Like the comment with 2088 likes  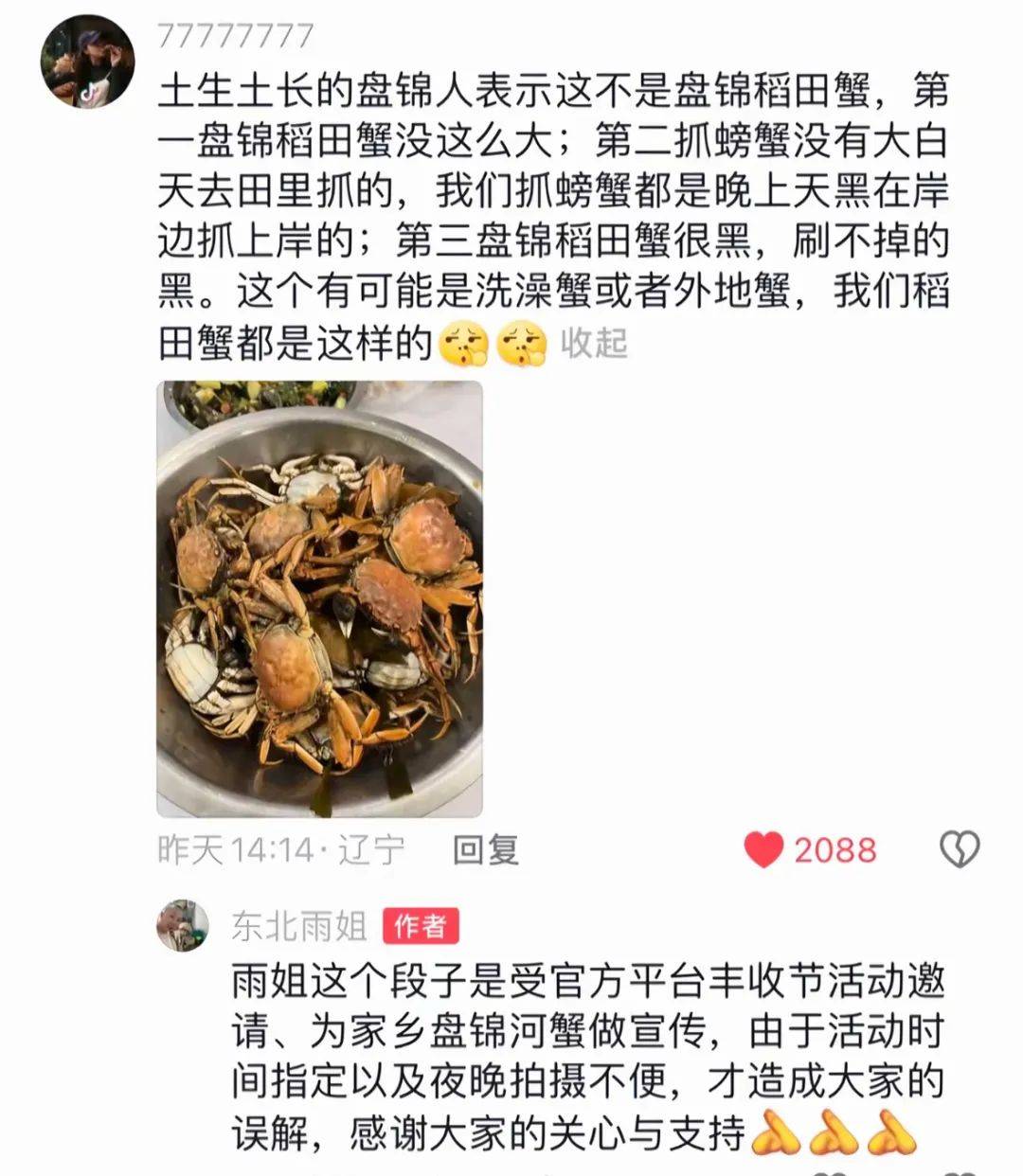point(764,849)
